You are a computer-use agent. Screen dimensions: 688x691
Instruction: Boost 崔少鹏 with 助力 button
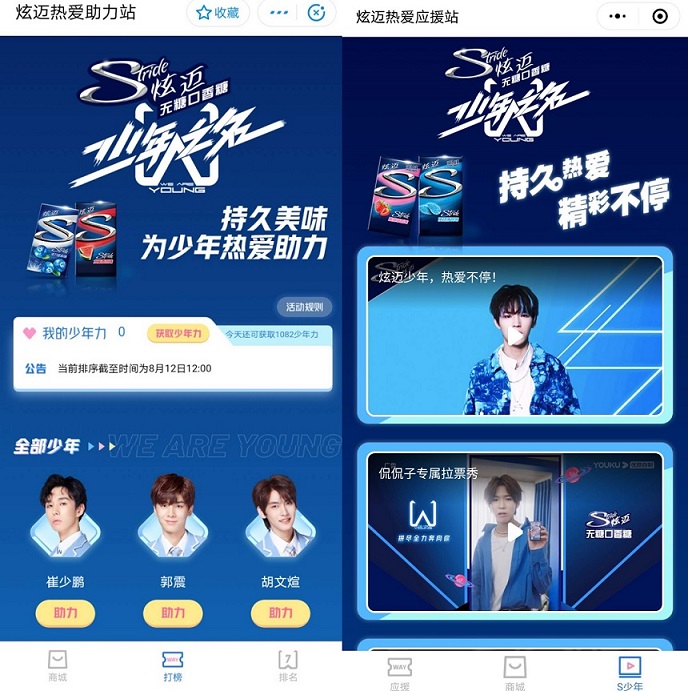[65, 612]
